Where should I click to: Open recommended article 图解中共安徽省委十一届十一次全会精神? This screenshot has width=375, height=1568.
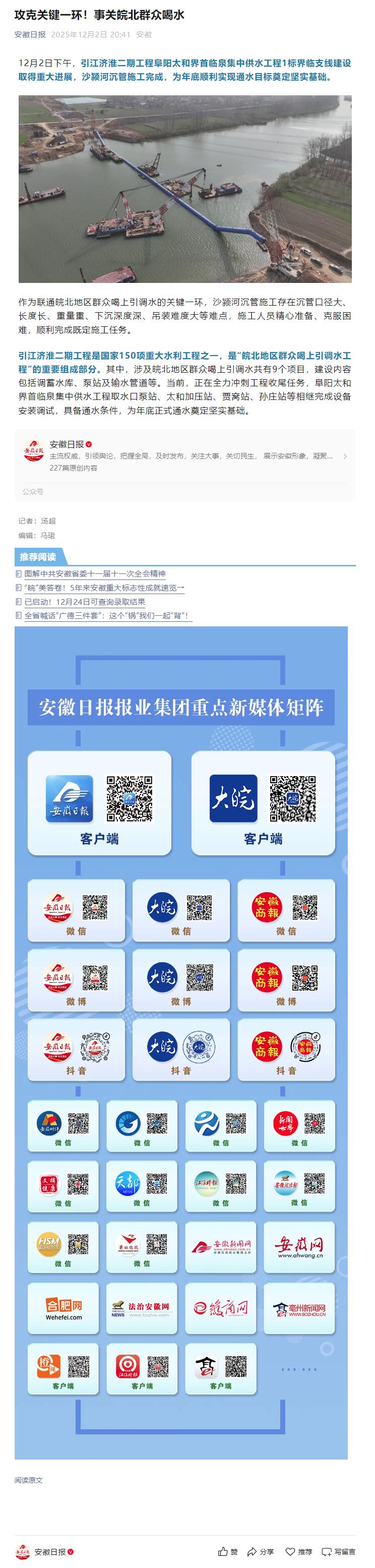[x=95, y=573]
